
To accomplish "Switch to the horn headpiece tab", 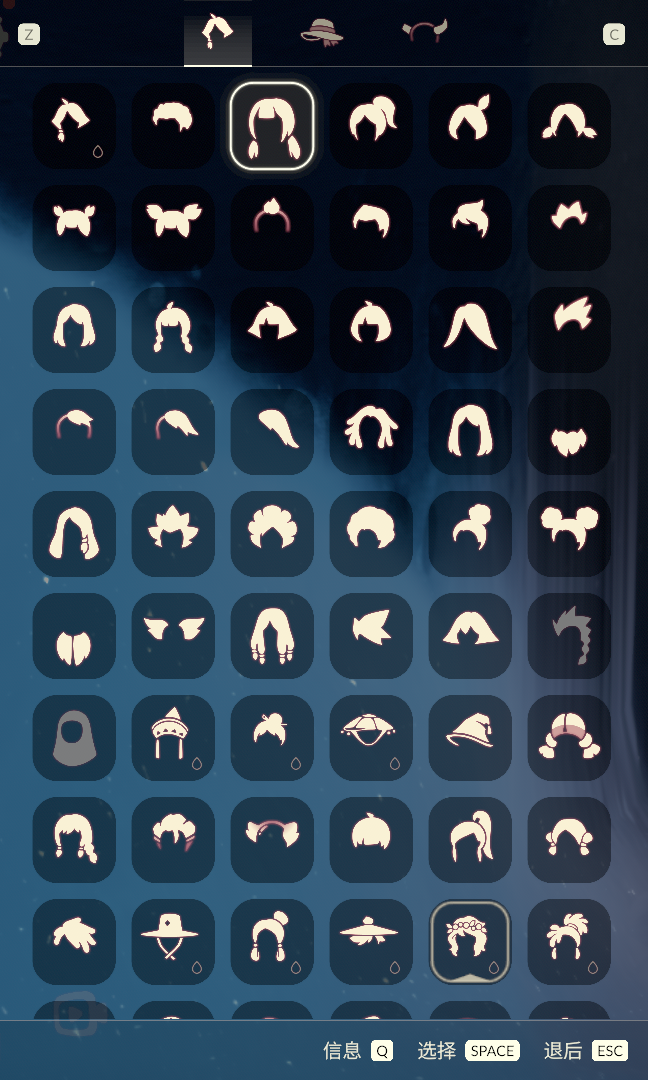I will (x=424, y=31).
